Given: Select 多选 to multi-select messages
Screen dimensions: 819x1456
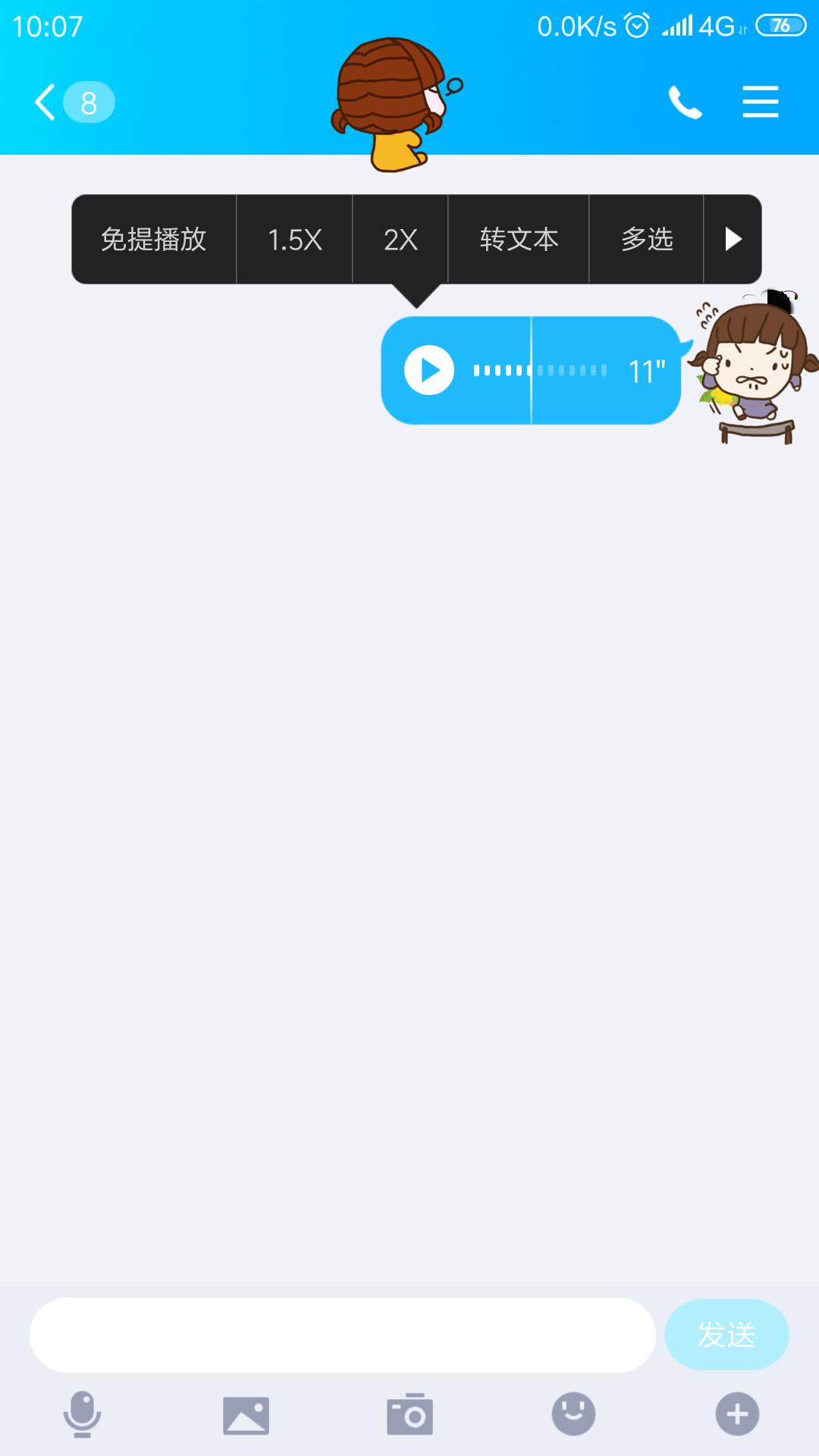Looking at the screenshot, I should 647,240.
